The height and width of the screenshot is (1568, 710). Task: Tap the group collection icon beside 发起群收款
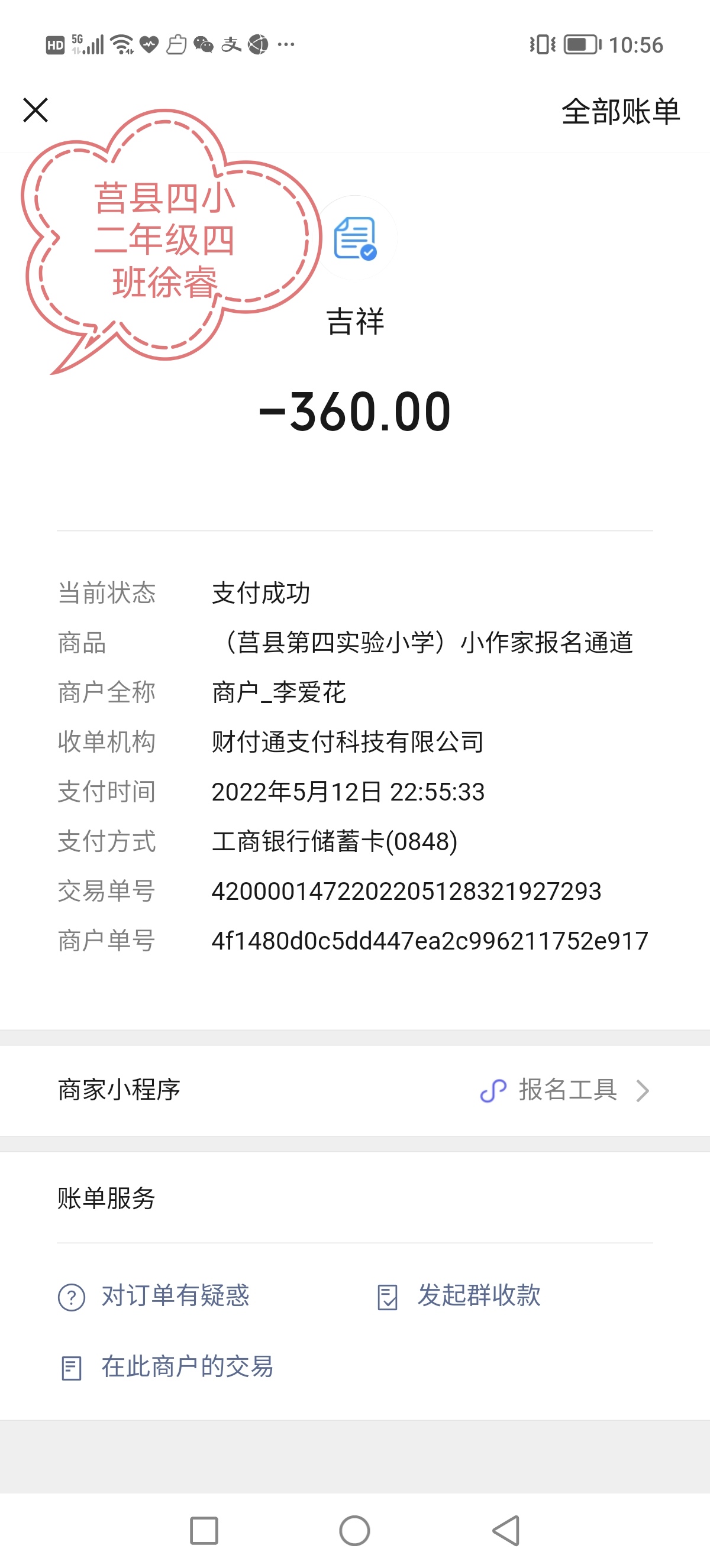point(388,1297)
